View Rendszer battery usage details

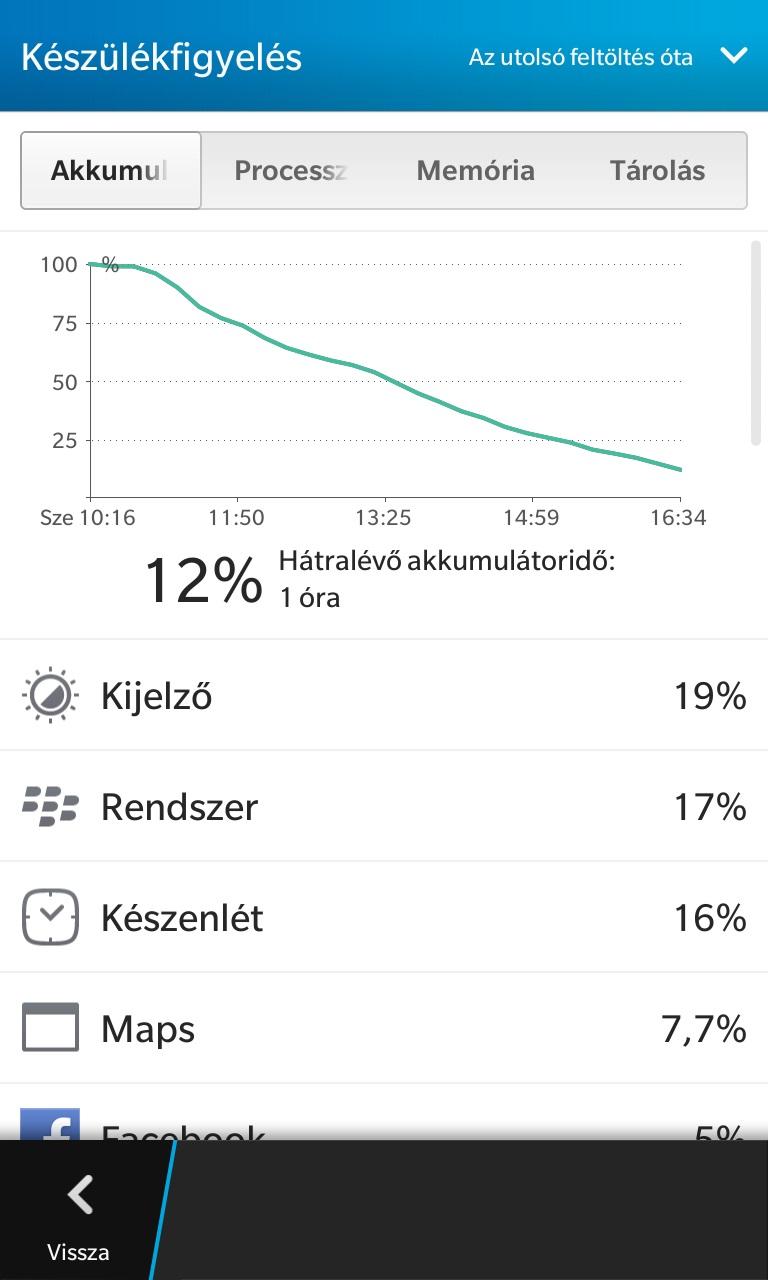[384, 807]
